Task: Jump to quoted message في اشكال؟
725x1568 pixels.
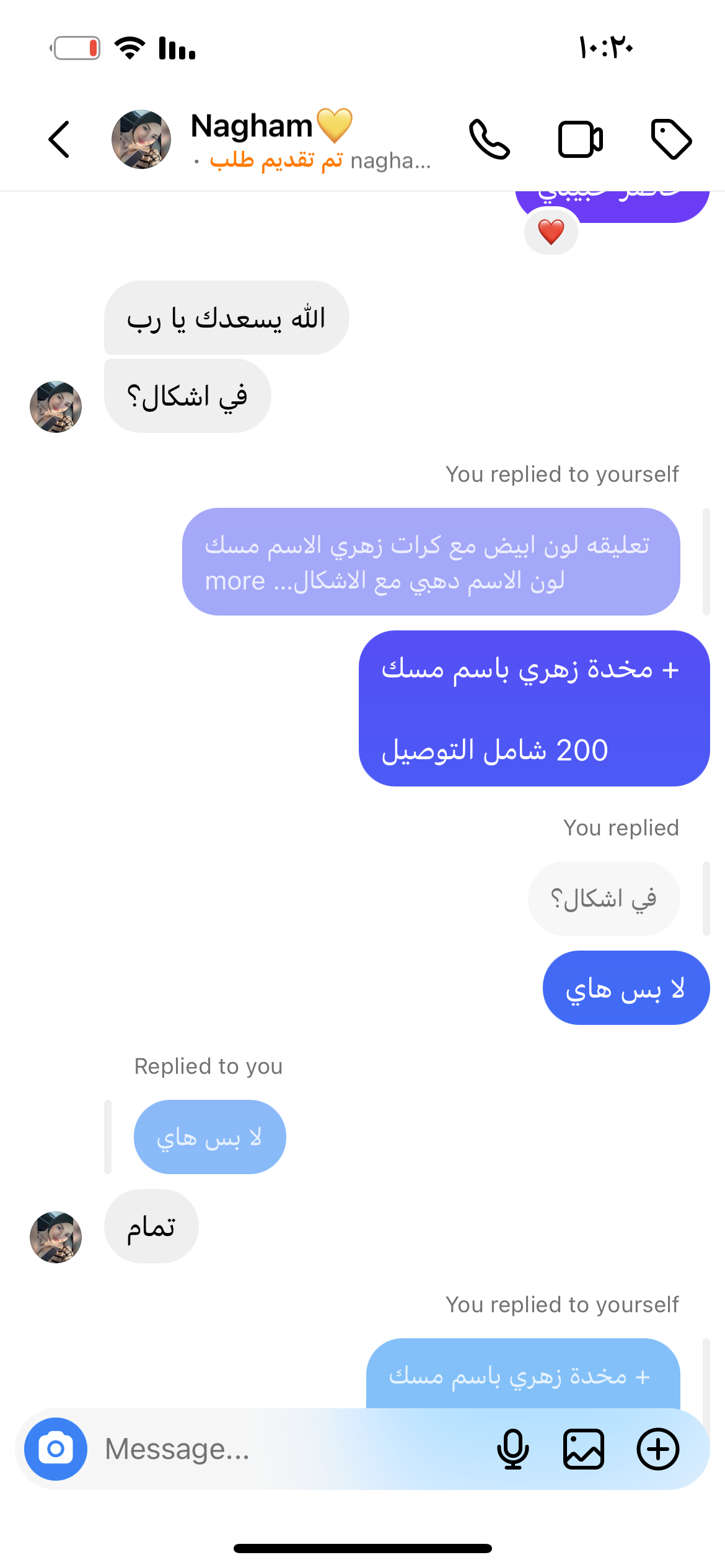Action: click(x=604, y=898)
